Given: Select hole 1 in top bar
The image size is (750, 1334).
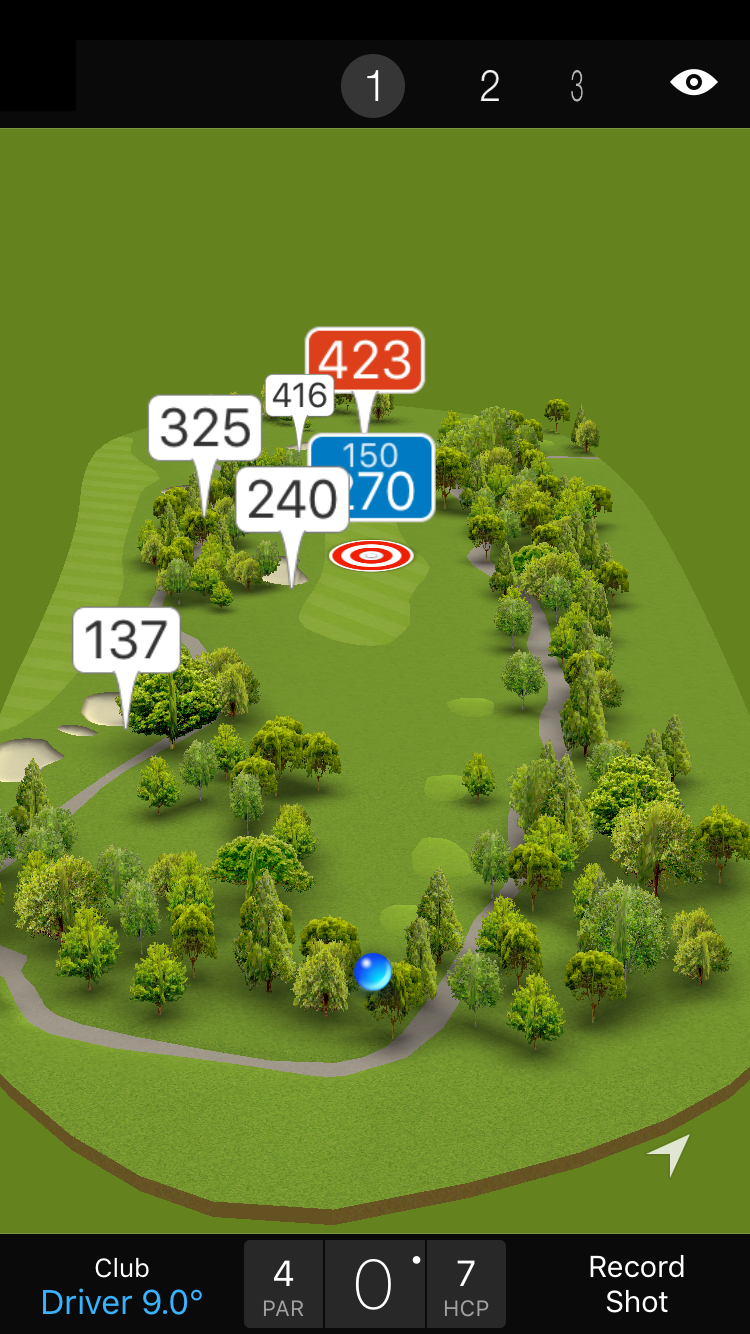Looking at the screenshot, I should pos(373,87).
